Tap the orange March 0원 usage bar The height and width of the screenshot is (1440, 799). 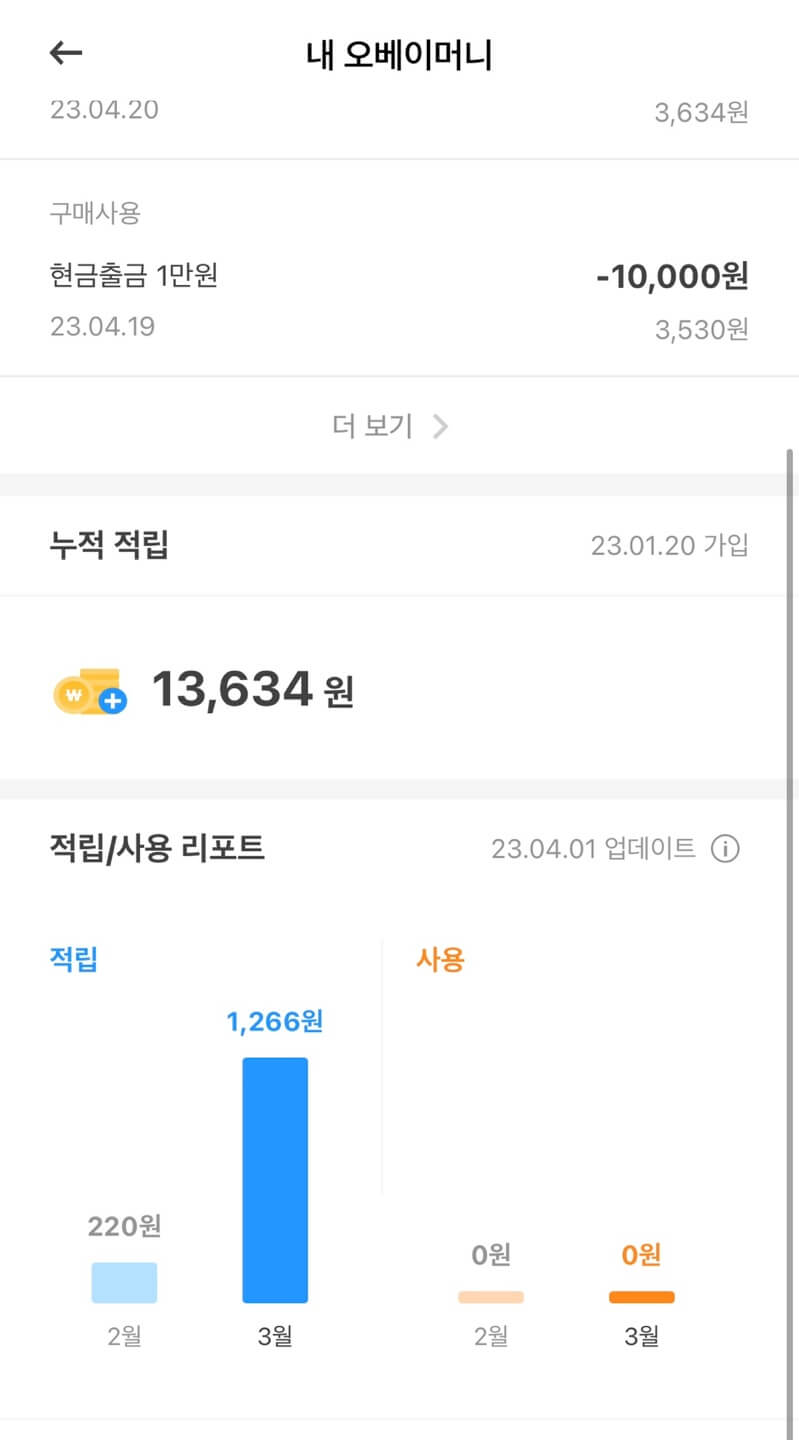pos(641,1296)
